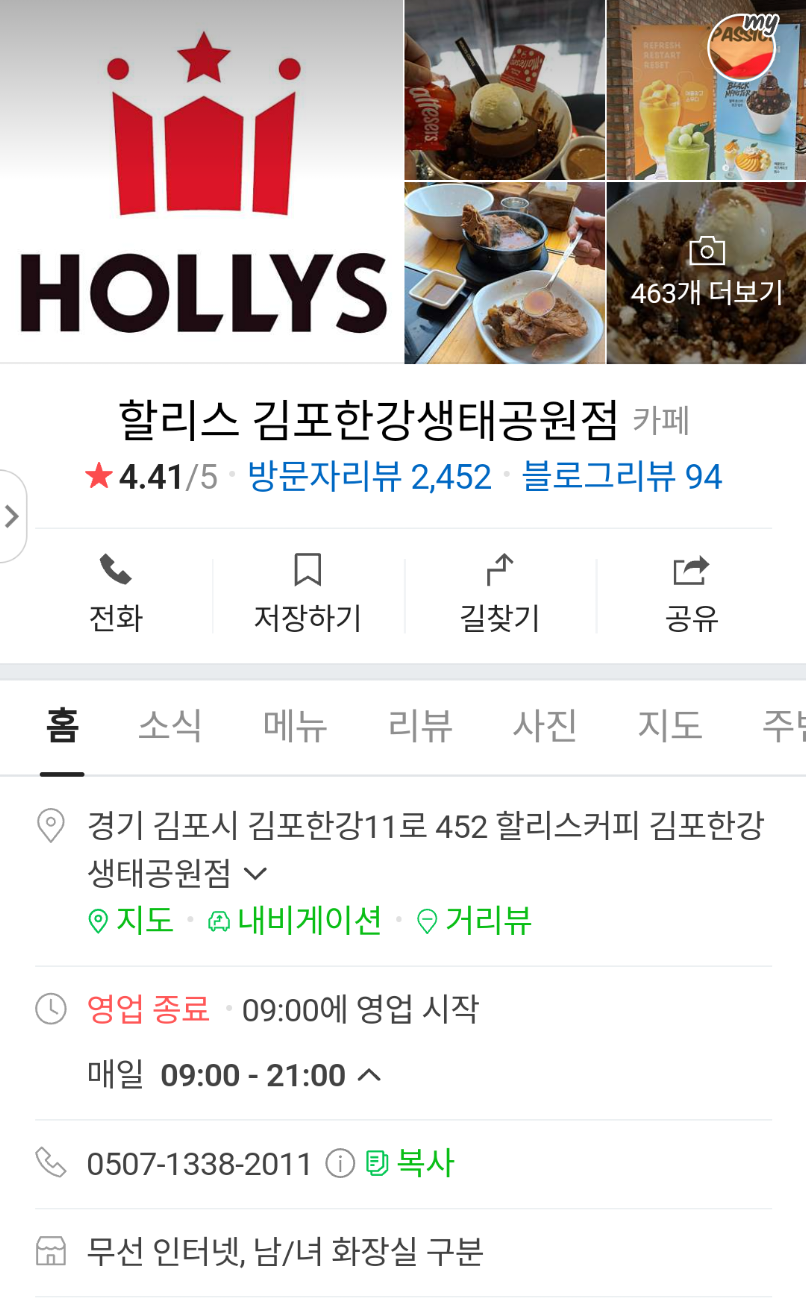Image resolution: width=806 pixels, height=1301 pixels.
Task: Collapse the 매일 09:00 - 21:00 hours
Action: [x=369, y=1075]
